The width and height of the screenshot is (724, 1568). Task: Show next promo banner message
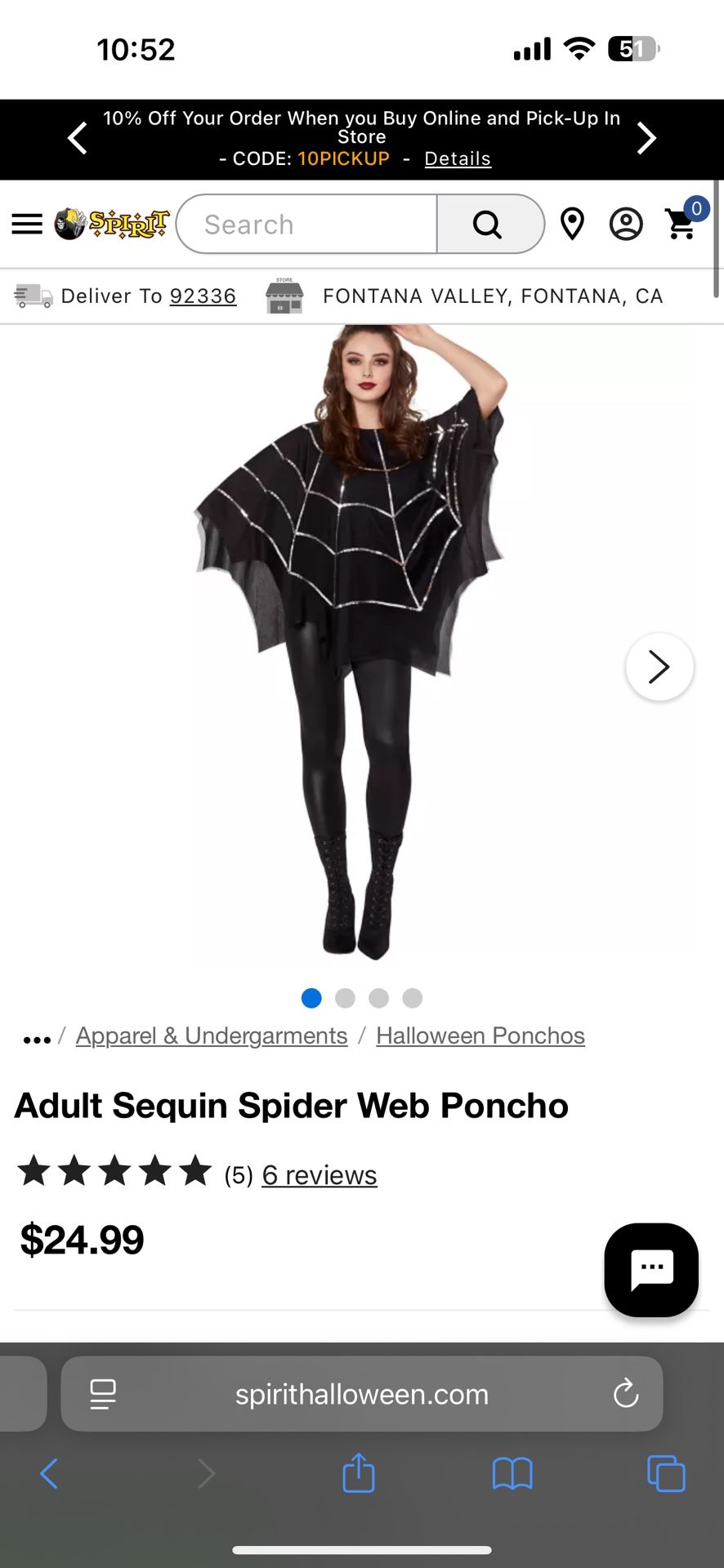646,138
